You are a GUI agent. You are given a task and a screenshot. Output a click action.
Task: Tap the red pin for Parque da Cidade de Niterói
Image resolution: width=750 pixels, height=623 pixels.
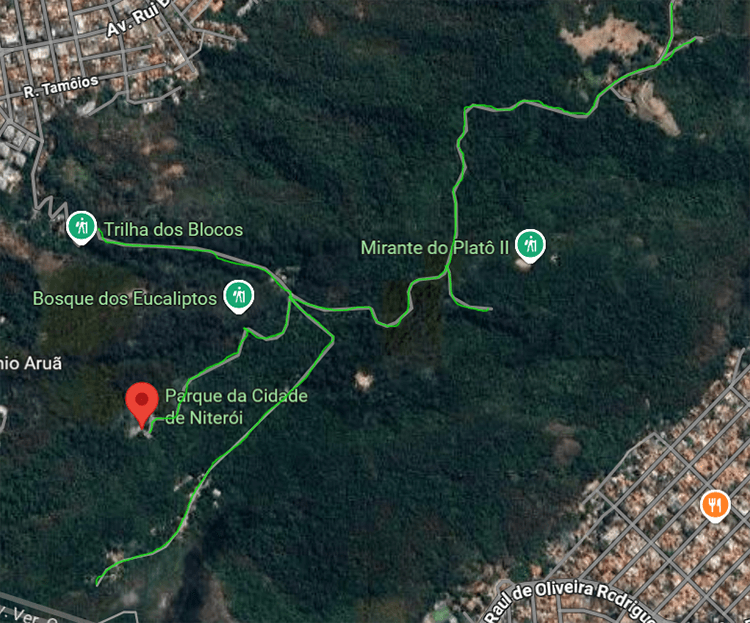tap(142, 402)
